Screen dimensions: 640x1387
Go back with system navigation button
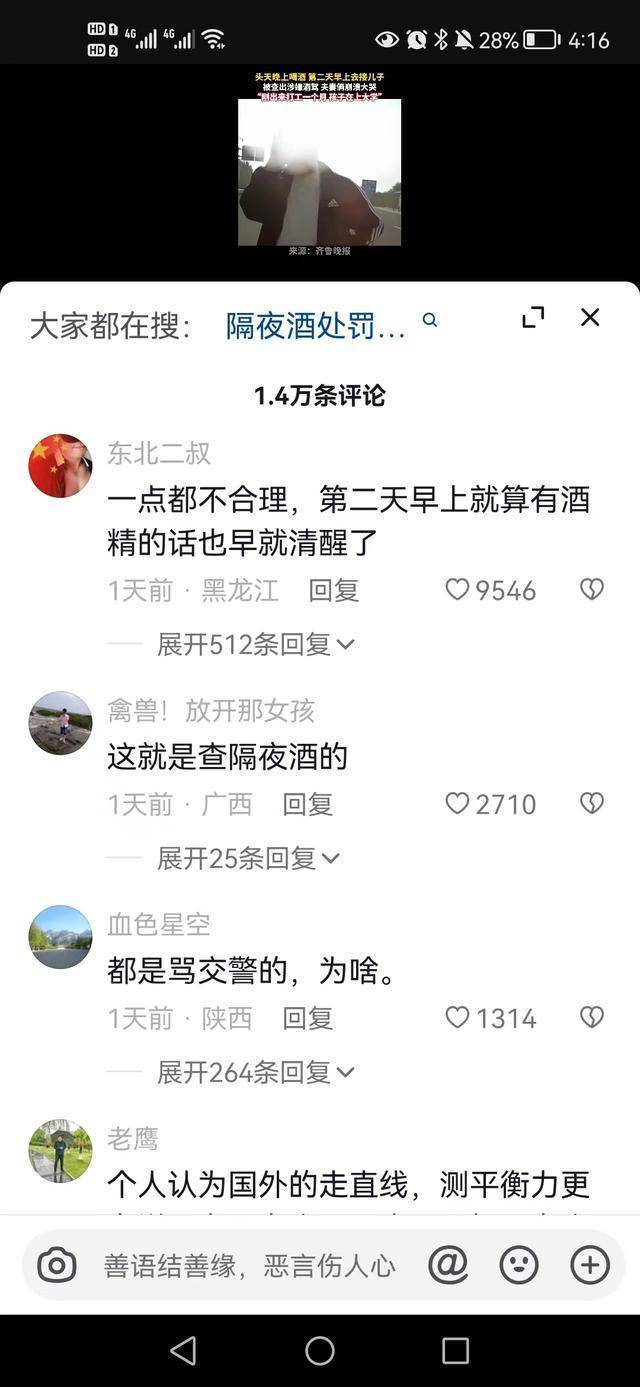[183, 1351]
